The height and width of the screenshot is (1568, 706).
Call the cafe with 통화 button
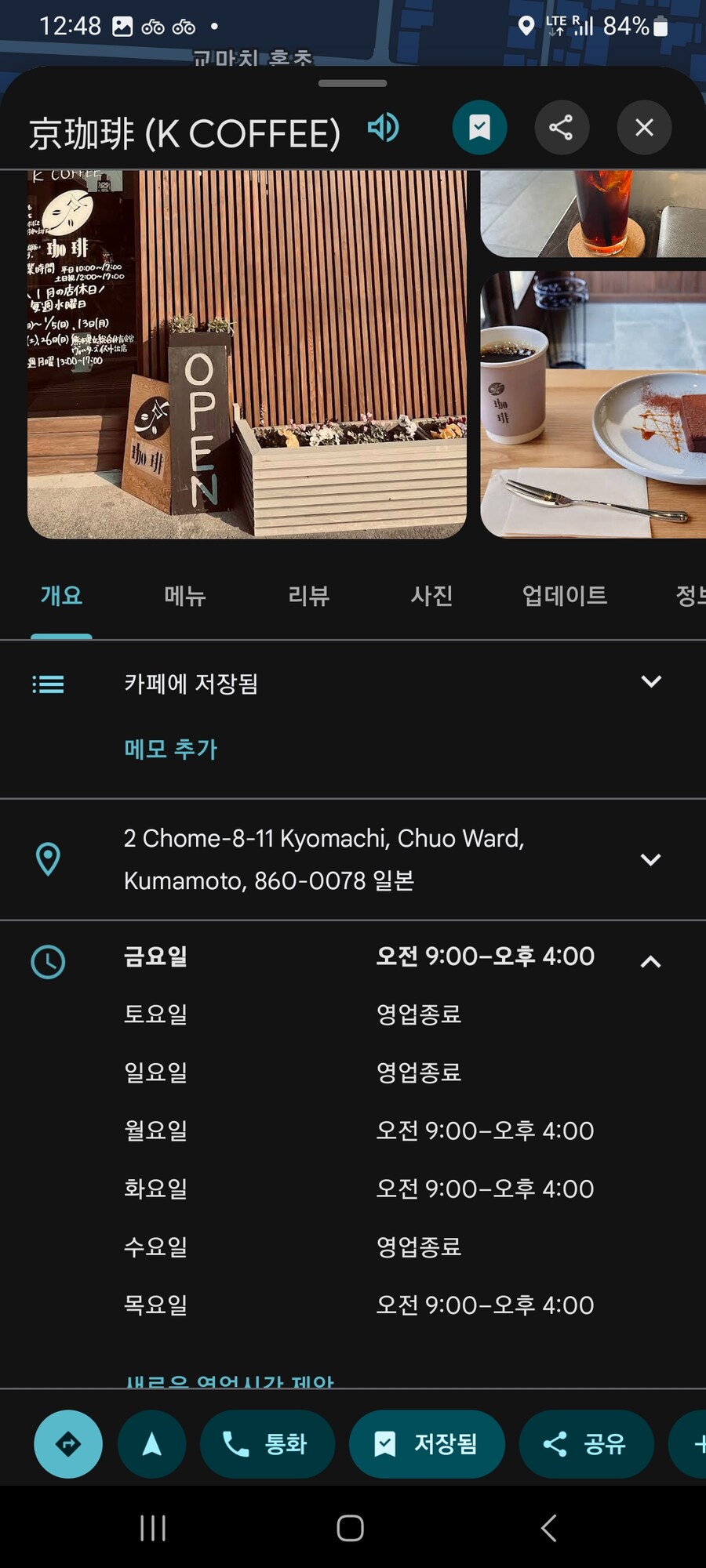click(x=267, y=1444)
